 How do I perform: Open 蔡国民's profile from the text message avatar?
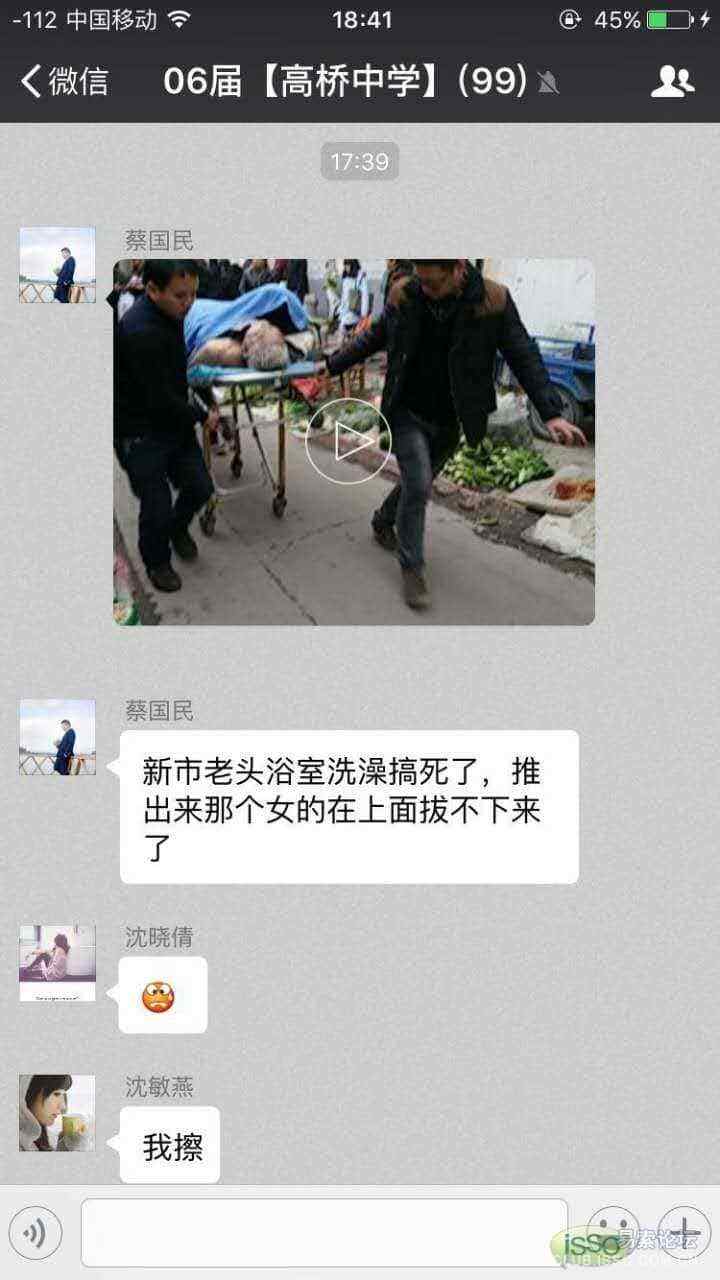click(57, 737)
